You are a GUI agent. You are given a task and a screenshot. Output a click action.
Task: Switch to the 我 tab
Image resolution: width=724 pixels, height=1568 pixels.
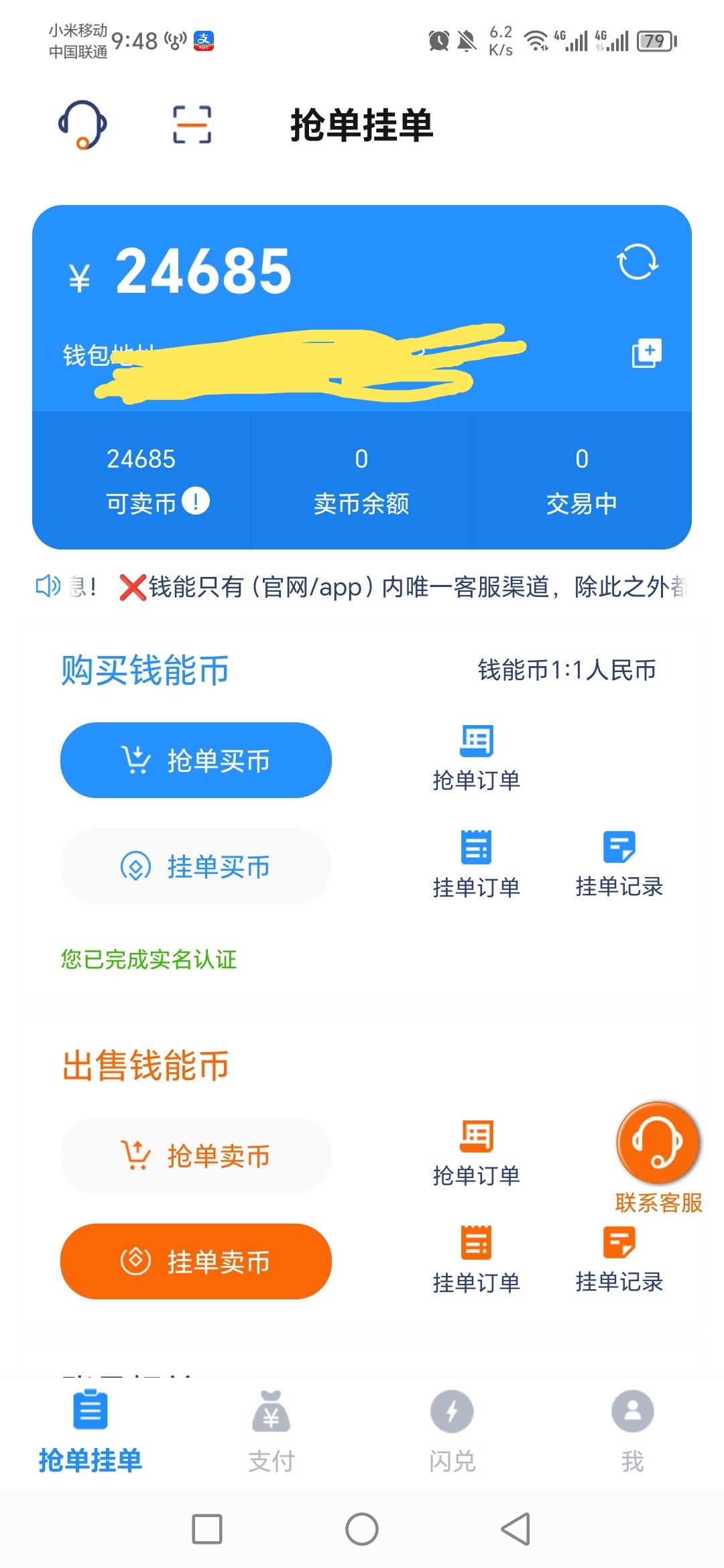tap(632, 1432)
